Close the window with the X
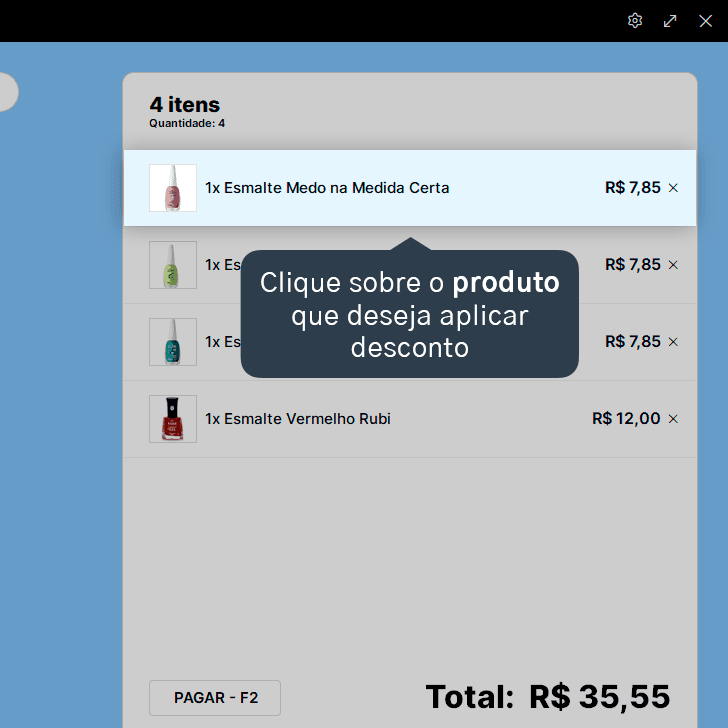This screenshot has width=728, height=728. (x=706, y=21)
